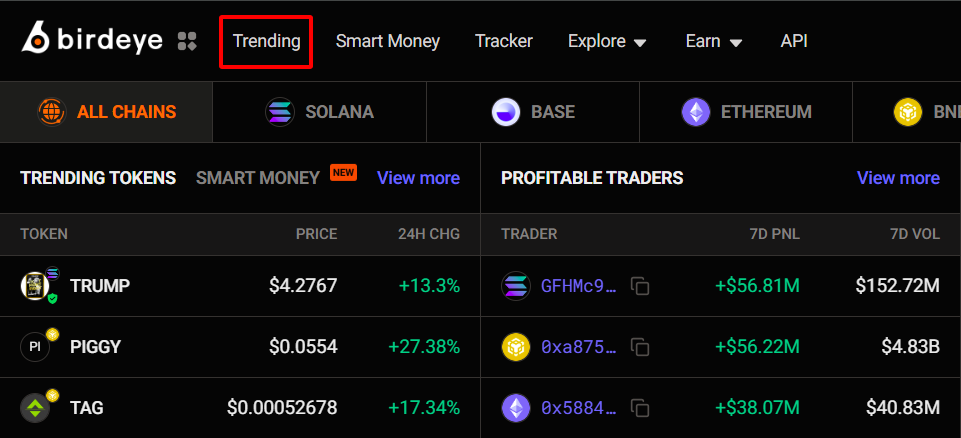The image size is (961, 438).
Task: Open the TAG token row
Action: pos(87,408)
